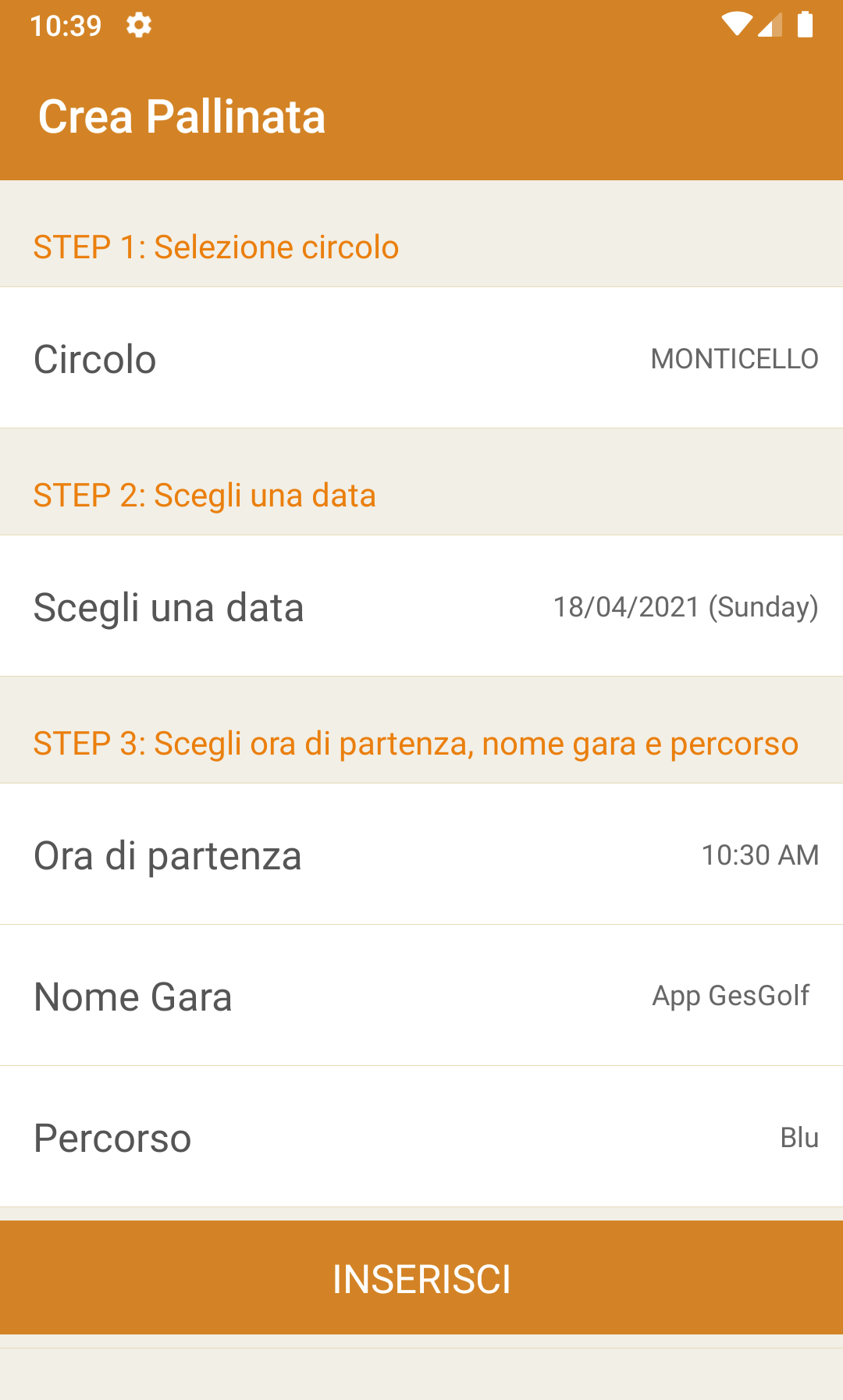The height and width of the screenshot is (1400, 843).
Task: Open the Circolo selection row
Action: tap(421, 358)
